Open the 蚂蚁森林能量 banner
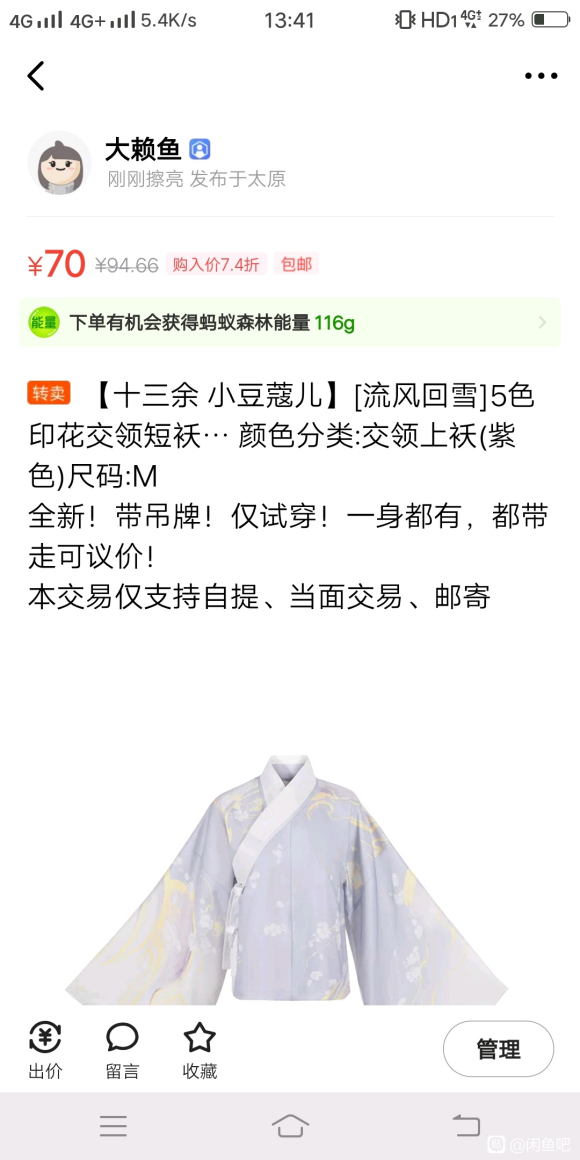This screenshot has height=1160, width=580. pyautogui.click(x=290, y=323)
